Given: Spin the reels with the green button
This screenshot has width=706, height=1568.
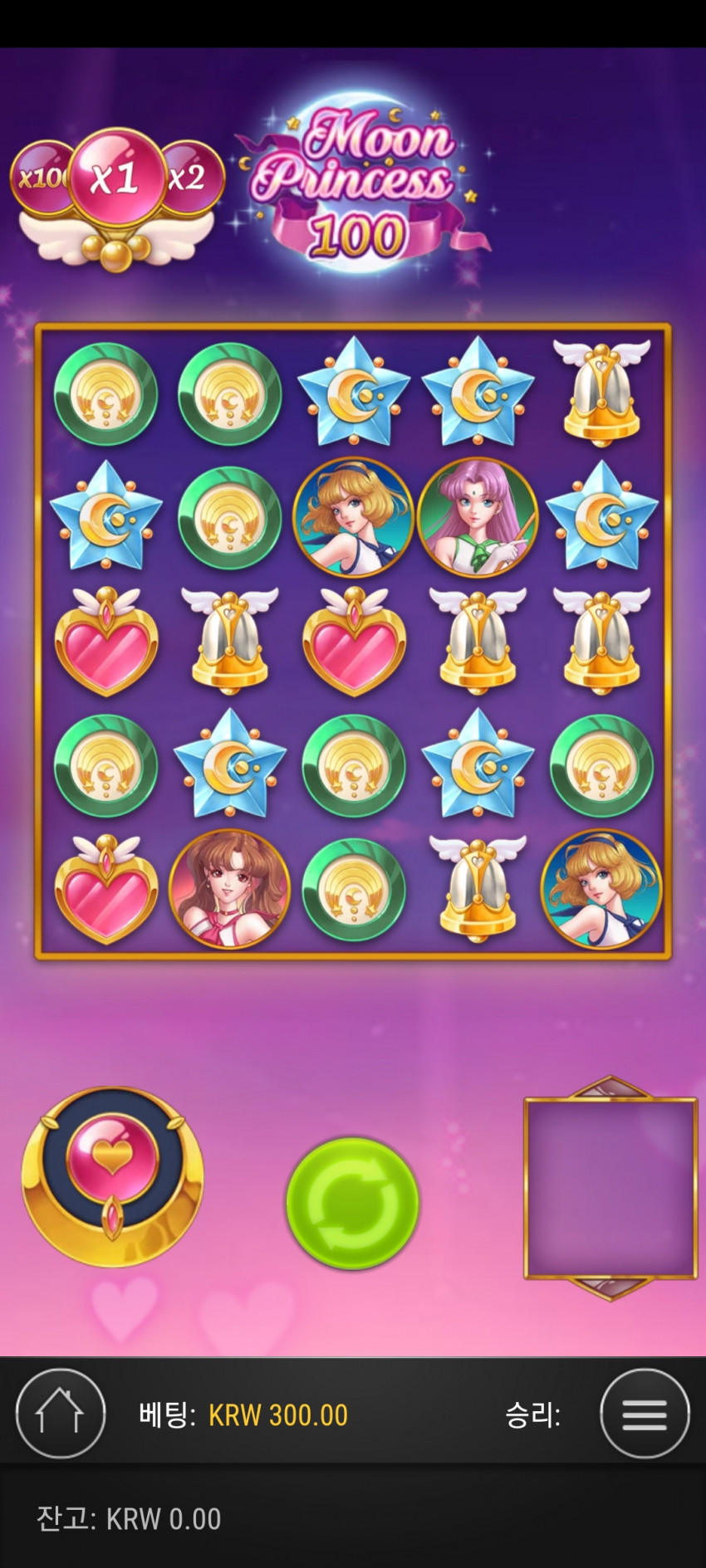Looking at the screenshot, I should coord(352,1203).
